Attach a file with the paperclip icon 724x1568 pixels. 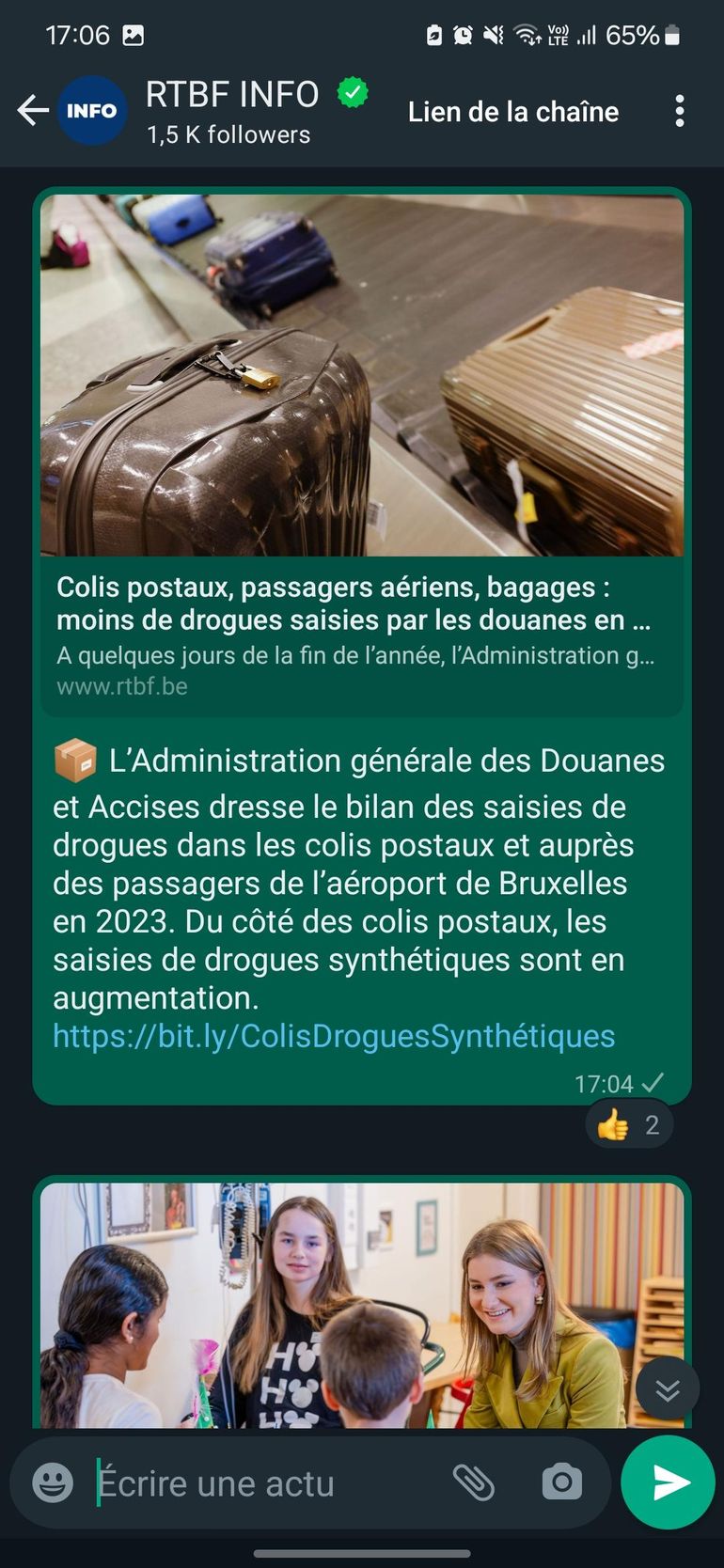[474, 1483]
